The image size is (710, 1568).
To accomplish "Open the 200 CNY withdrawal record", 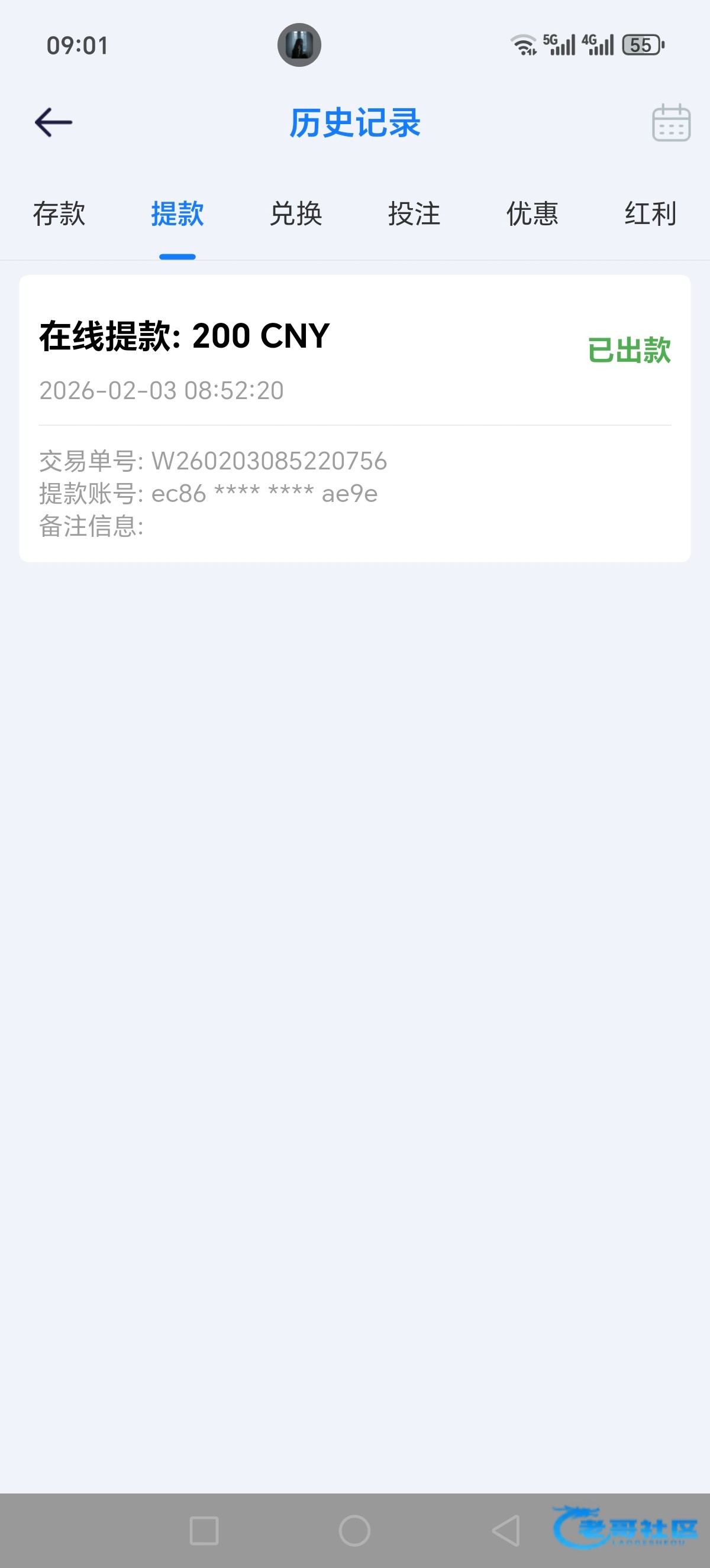I will [354, 418].
